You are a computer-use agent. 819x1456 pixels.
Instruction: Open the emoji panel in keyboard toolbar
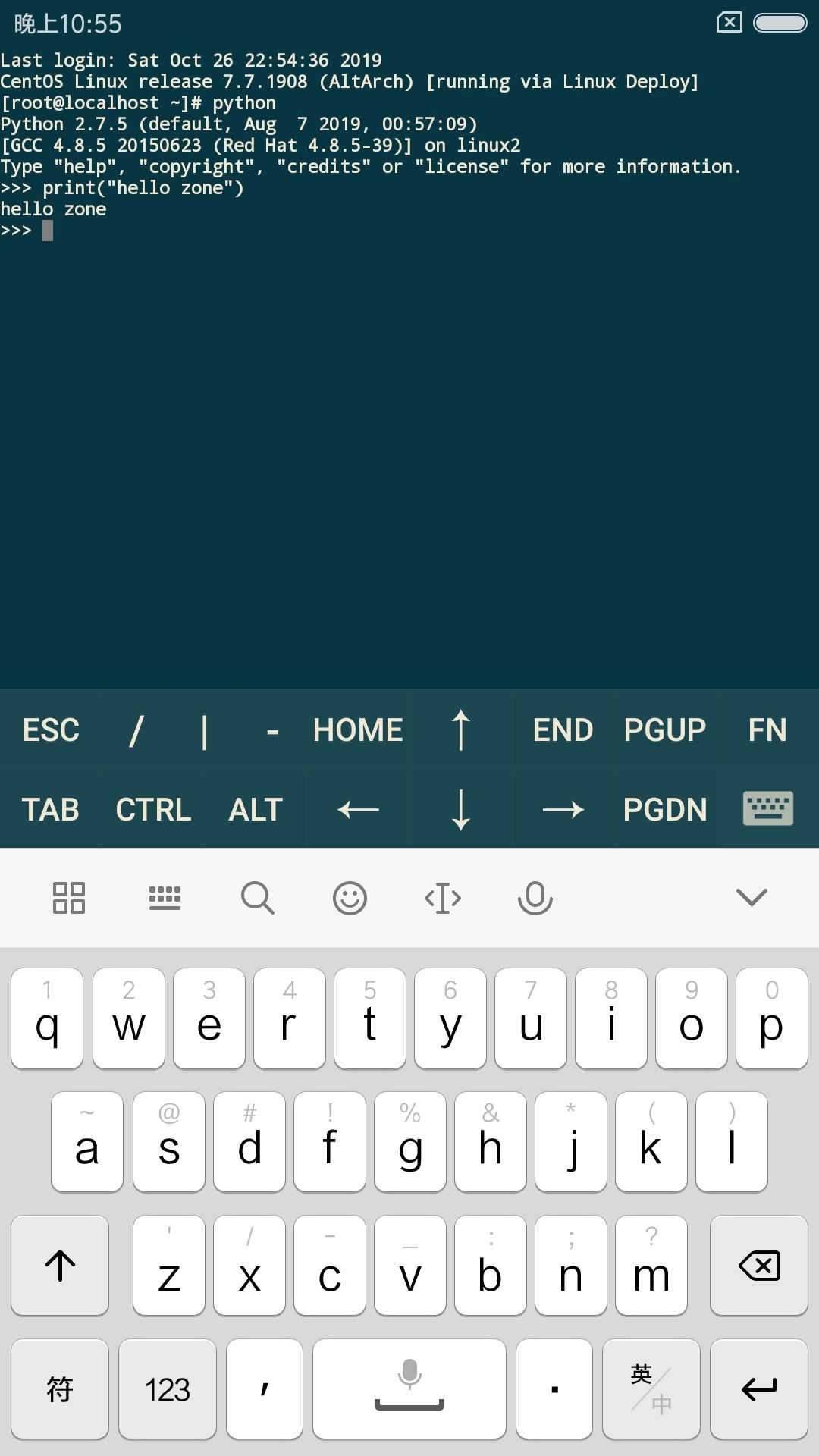(x=350, y=898)
